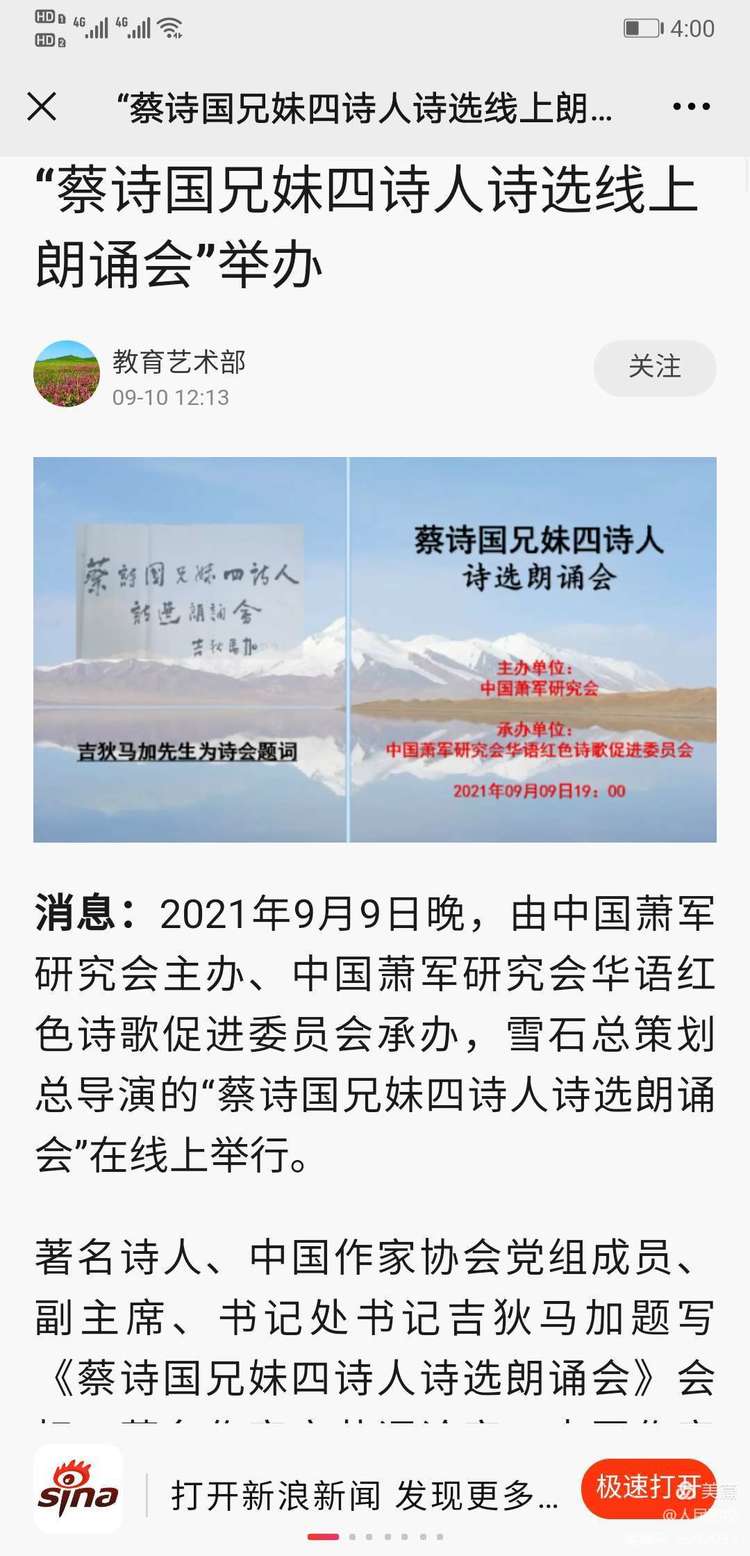Close the article page
750x1556 pixels.
(x=42, y=107)
